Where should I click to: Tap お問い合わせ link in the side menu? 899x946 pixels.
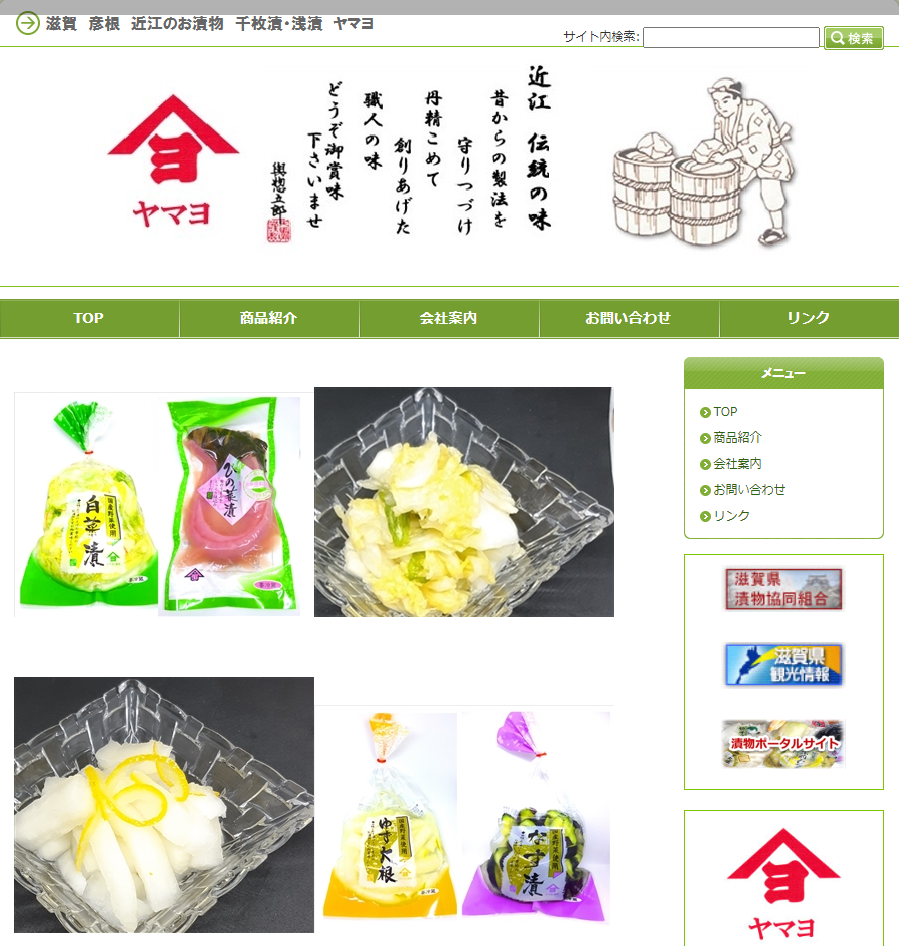[749, 490]
